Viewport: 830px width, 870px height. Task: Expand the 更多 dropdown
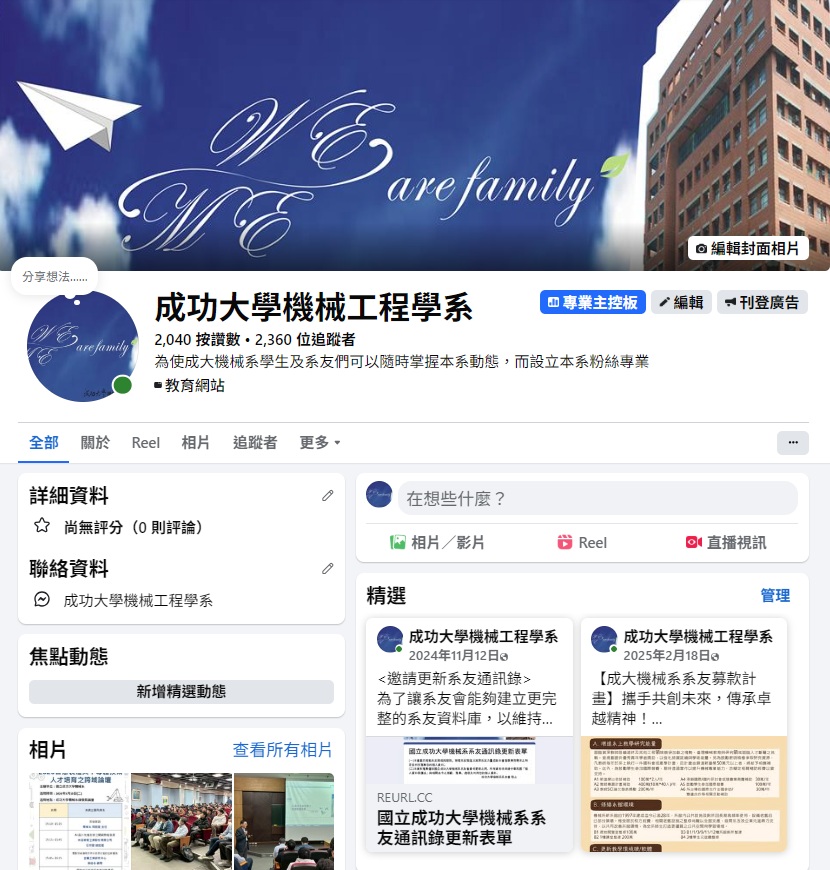[x=320, y=442]
